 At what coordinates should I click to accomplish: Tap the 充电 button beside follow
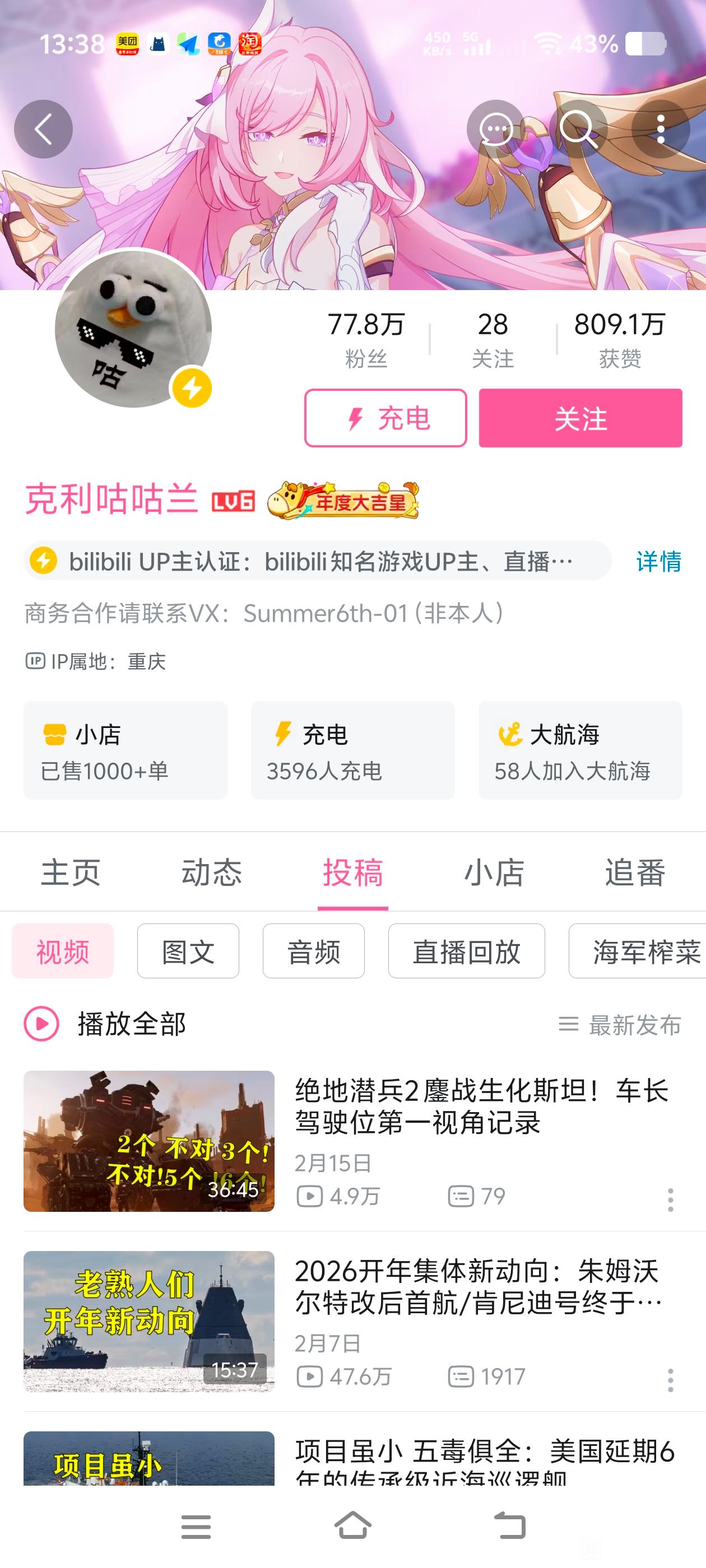point(385,418)
